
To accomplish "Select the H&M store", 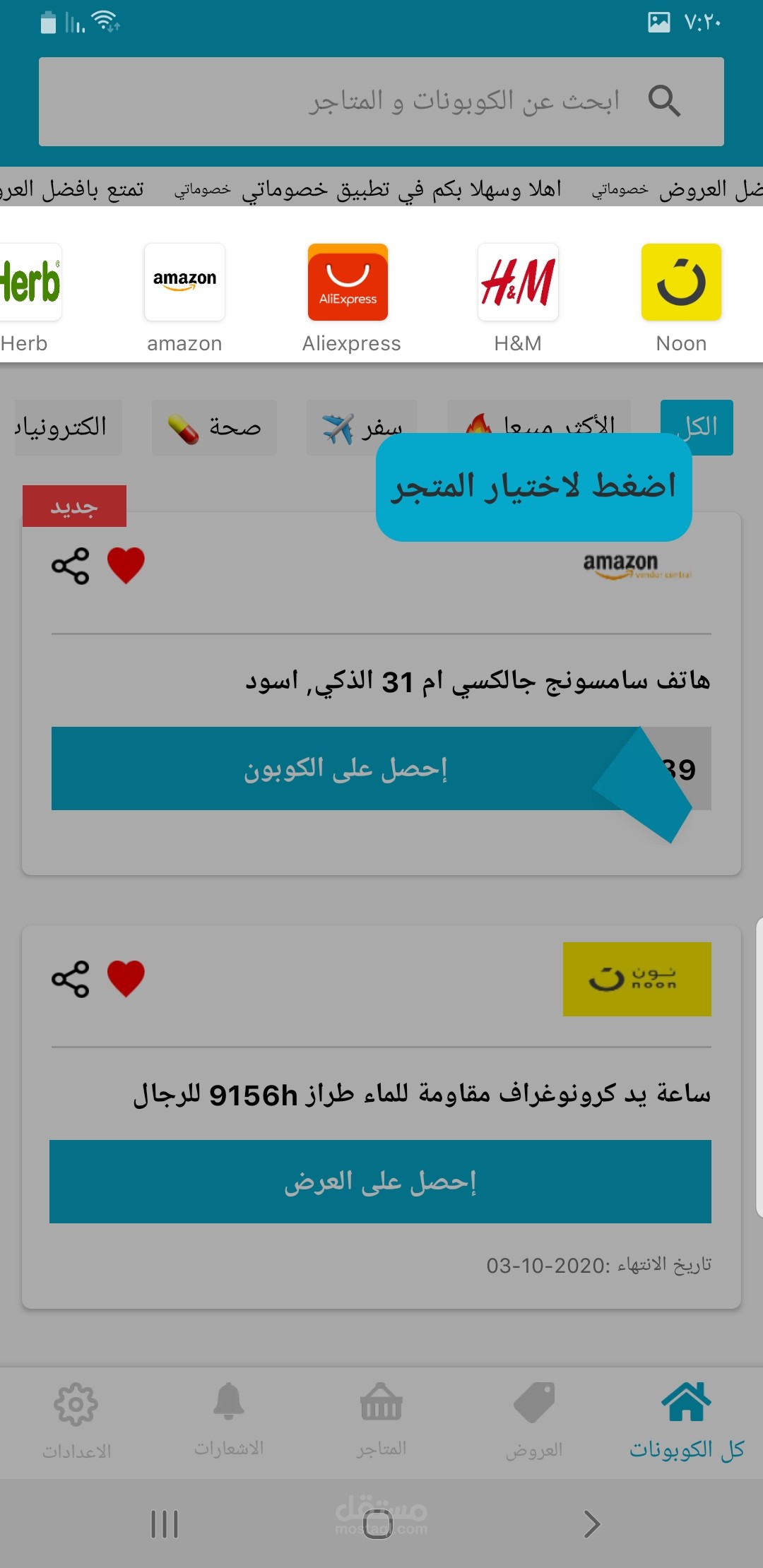I will click(518, 298).
